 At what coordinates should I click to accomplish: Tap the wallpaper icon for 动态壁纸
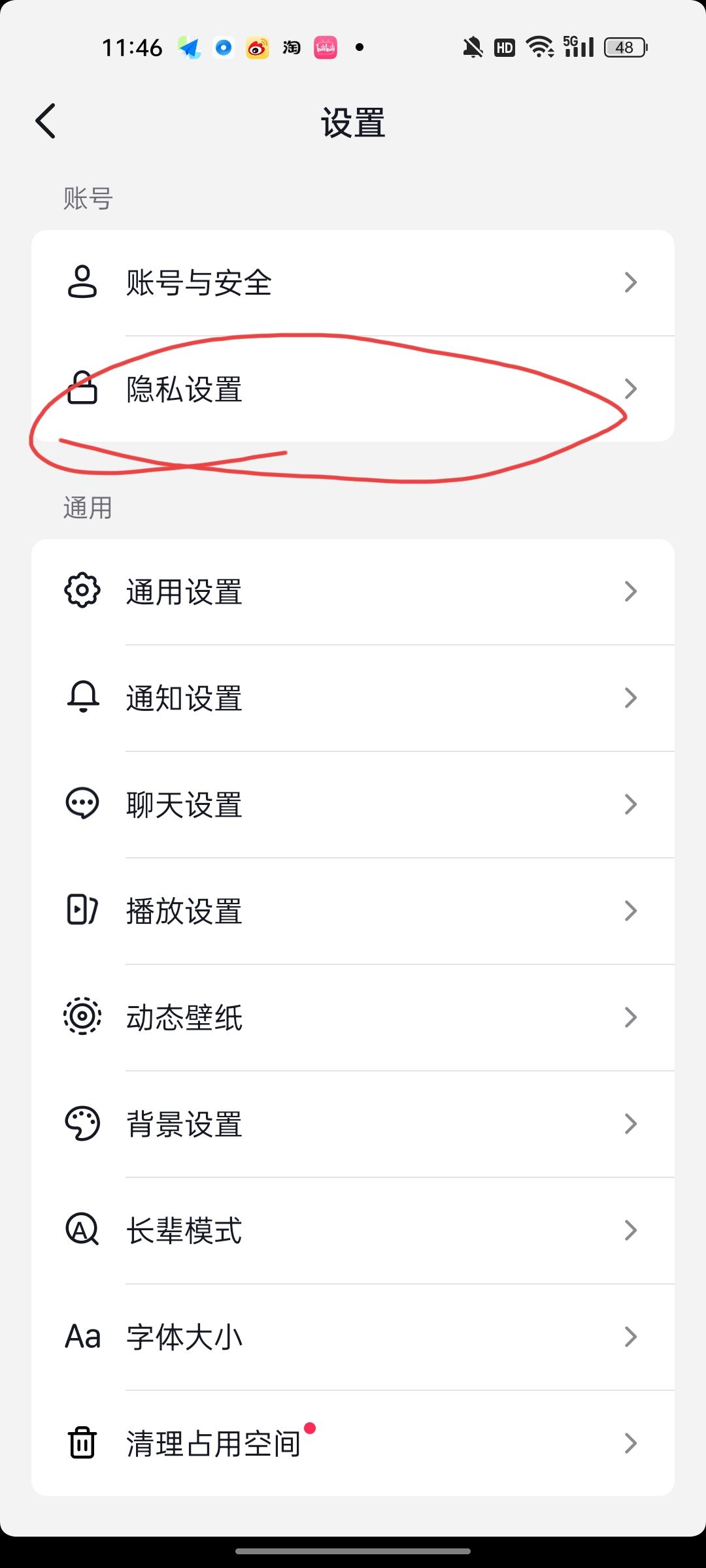click(82, 1017)
